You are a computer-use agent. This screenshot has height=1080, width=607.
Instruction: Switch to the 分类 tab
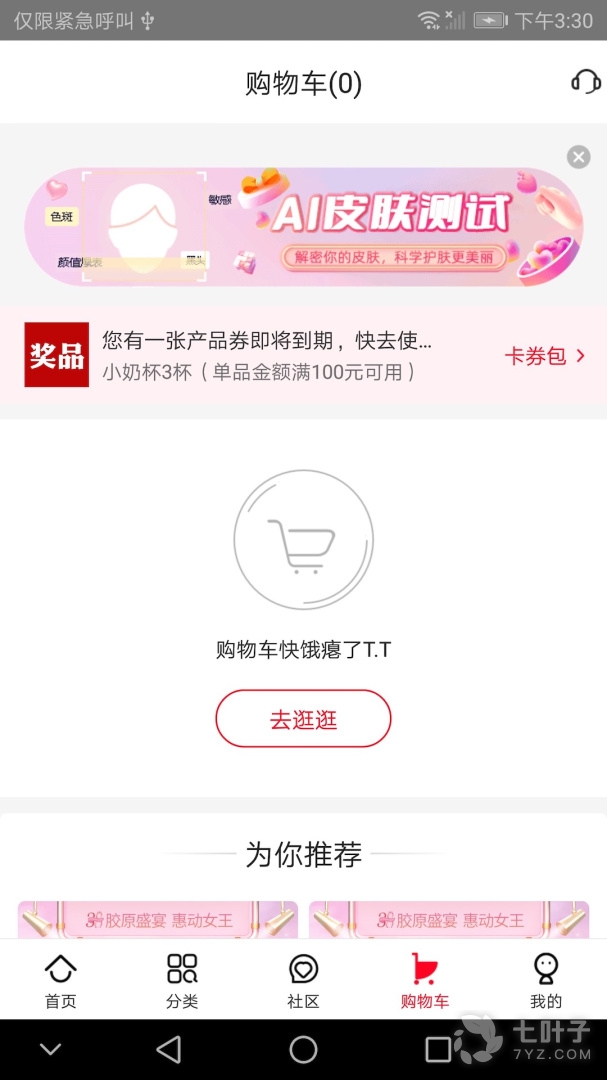182,980
